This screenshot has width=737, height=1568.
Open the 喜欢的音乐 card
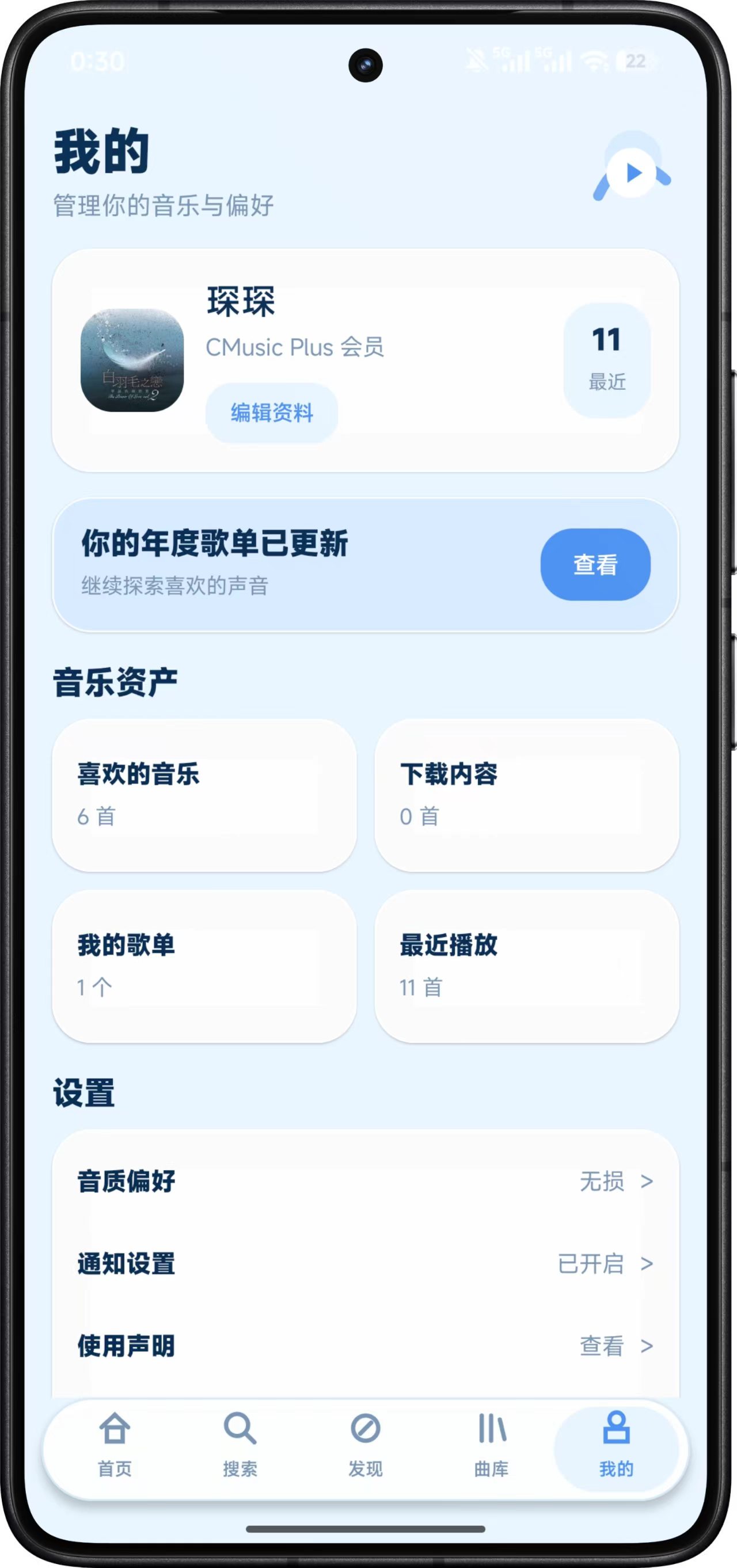pos(204,795)
